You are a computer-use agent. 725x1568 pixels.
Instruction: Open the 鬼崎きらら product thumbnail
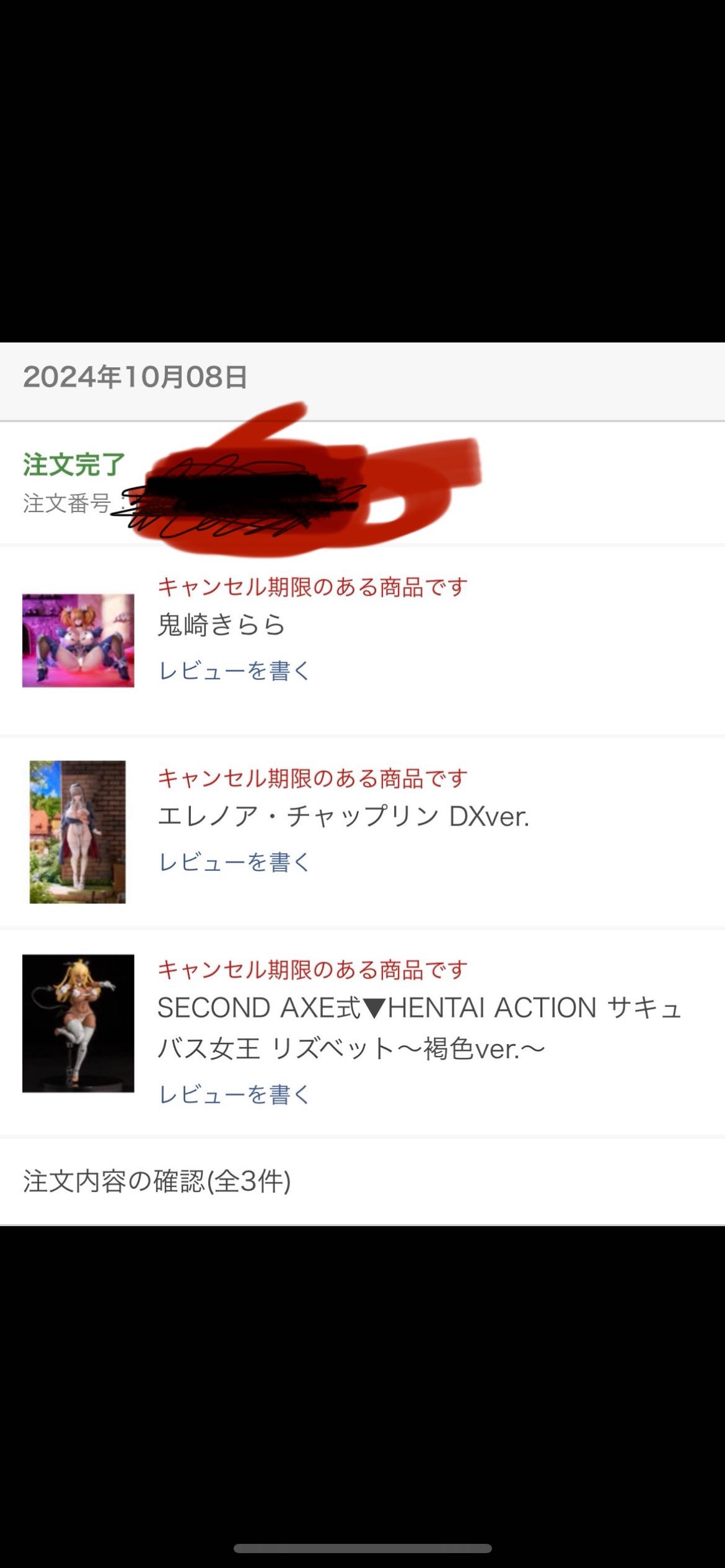pos(78,640)
